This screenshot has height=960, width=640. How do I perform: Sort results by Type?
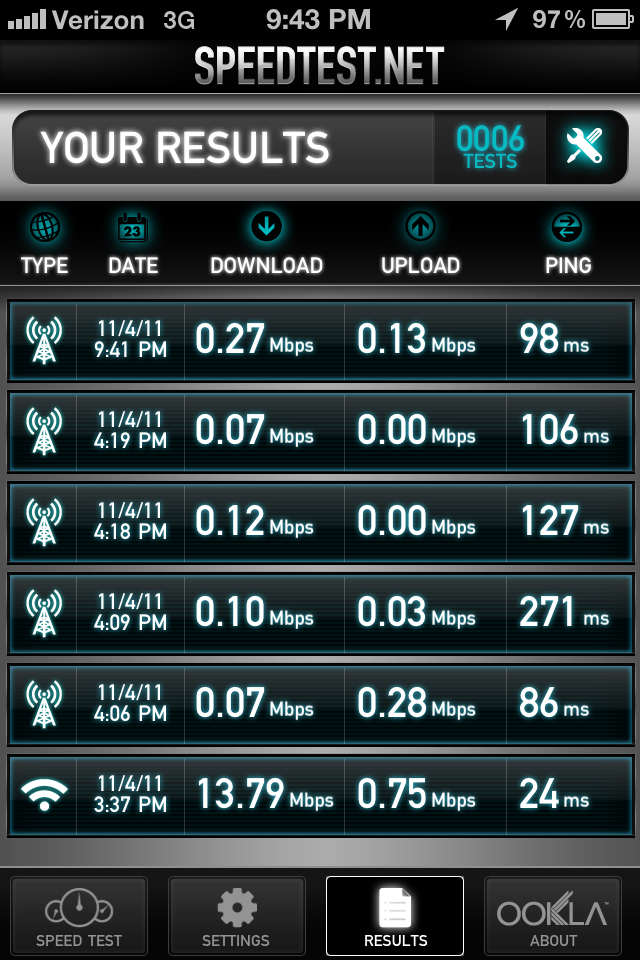(x=45, y=244)
